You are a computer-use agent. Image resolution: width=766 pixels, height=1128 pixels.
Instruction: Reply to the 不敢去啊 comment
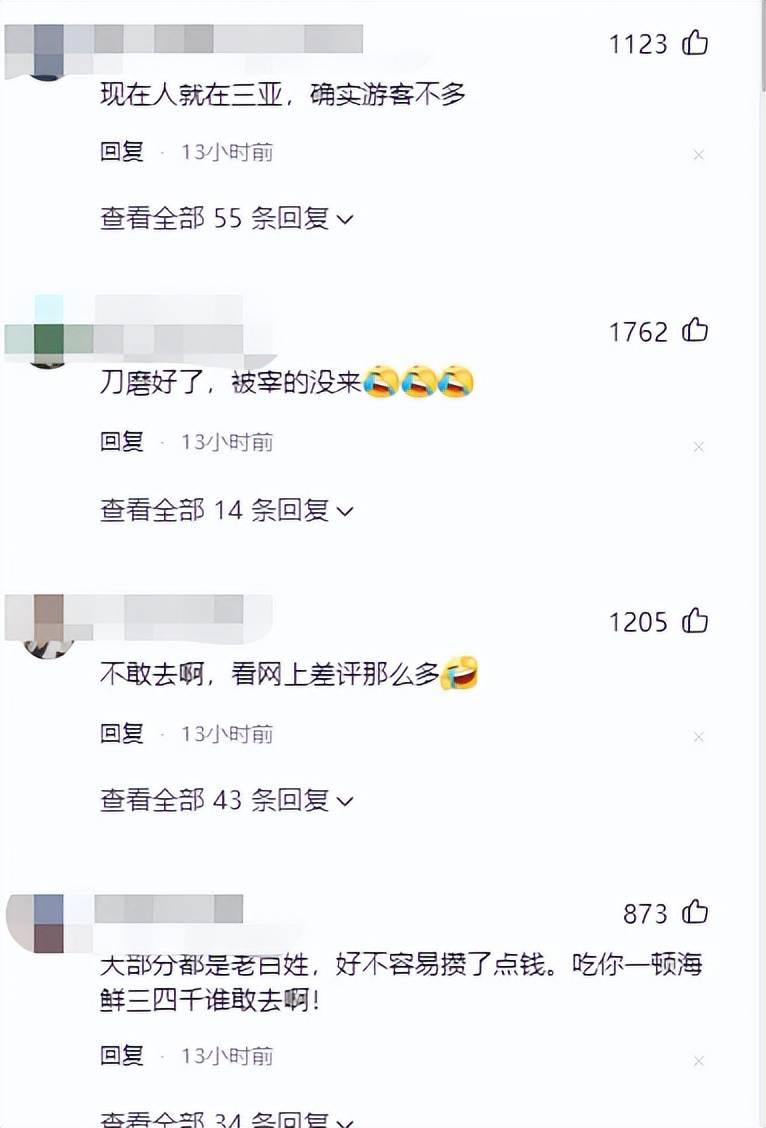[122, 734]
